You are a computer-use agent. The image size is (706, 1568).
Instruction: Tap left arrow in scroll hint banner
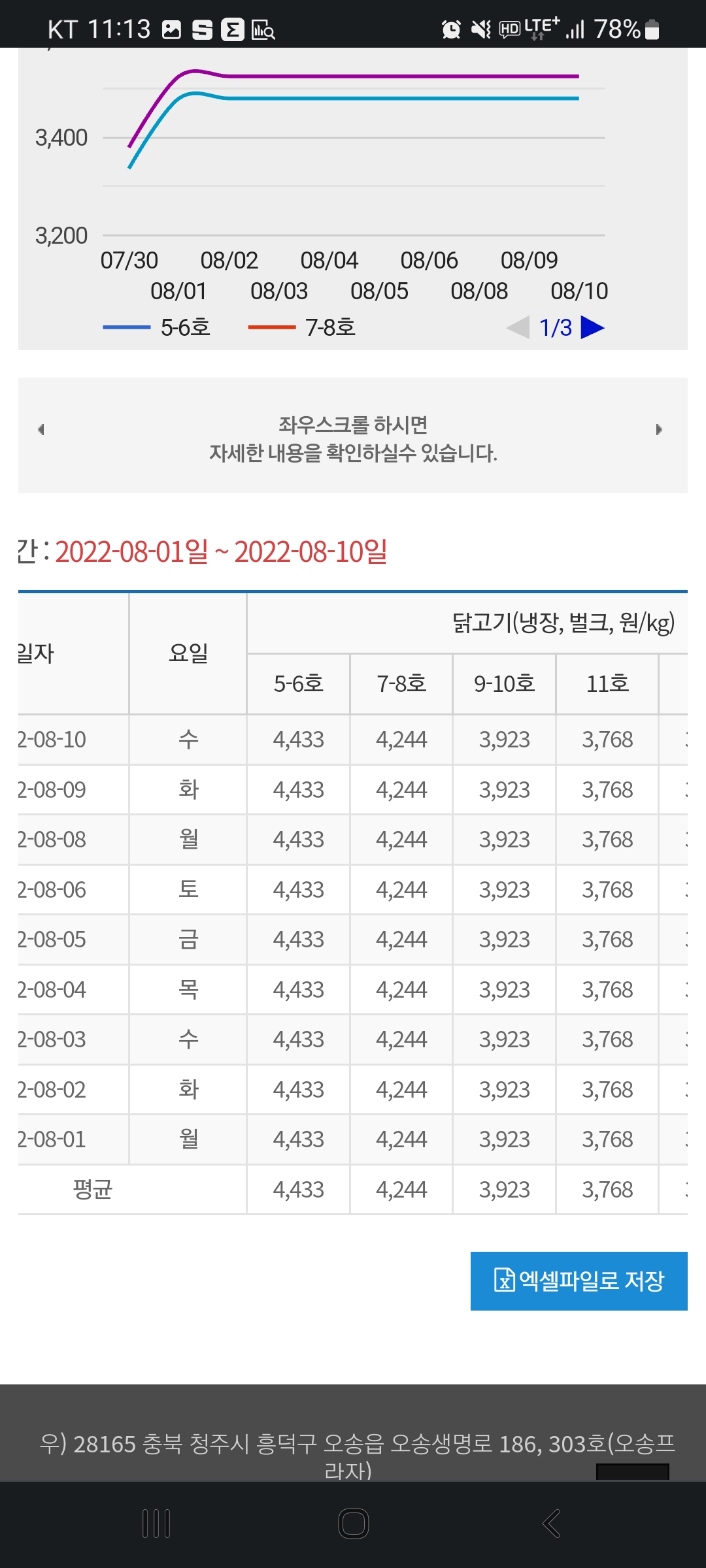pos(41,429)
